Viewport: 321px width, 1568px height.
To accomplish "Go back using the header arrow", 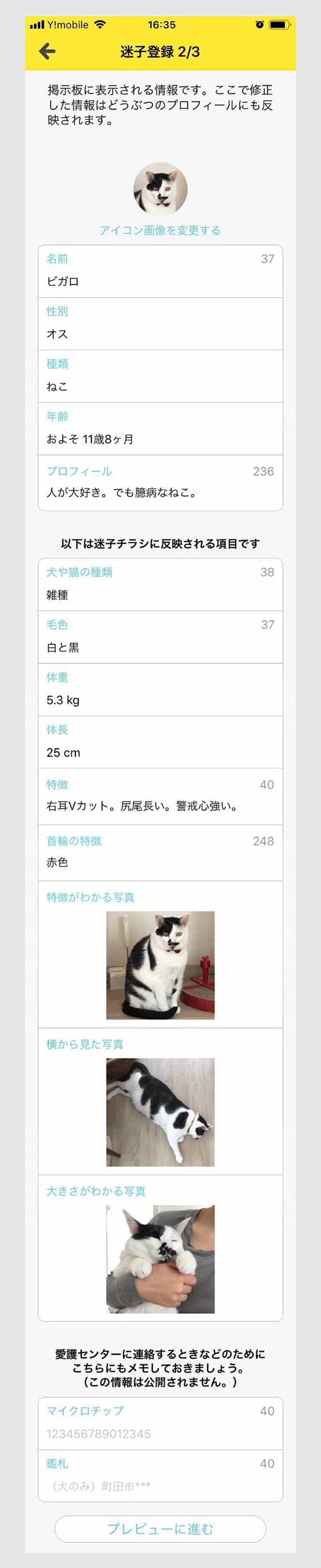I will 47,52.
